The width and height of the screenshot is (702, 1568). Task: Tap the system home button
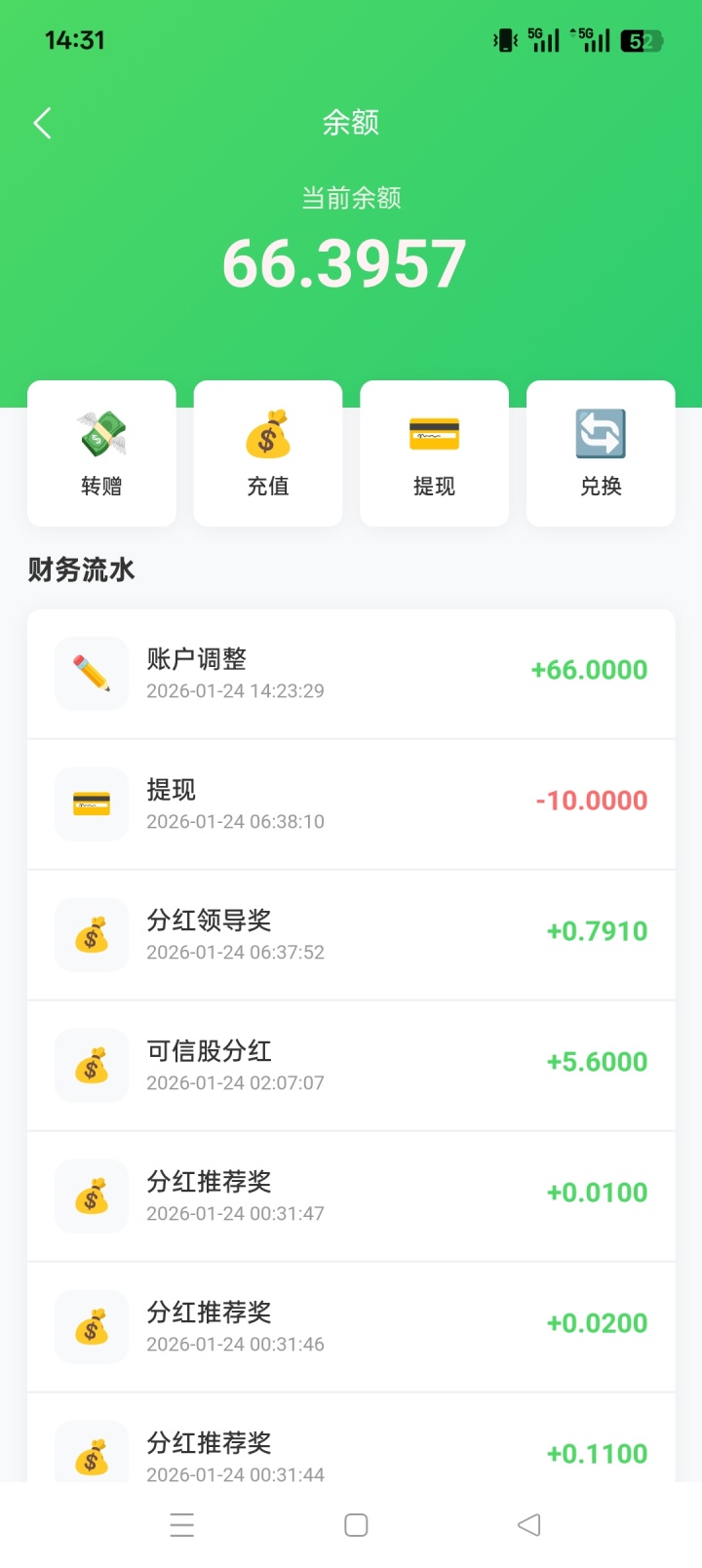tap(356, 1525)
